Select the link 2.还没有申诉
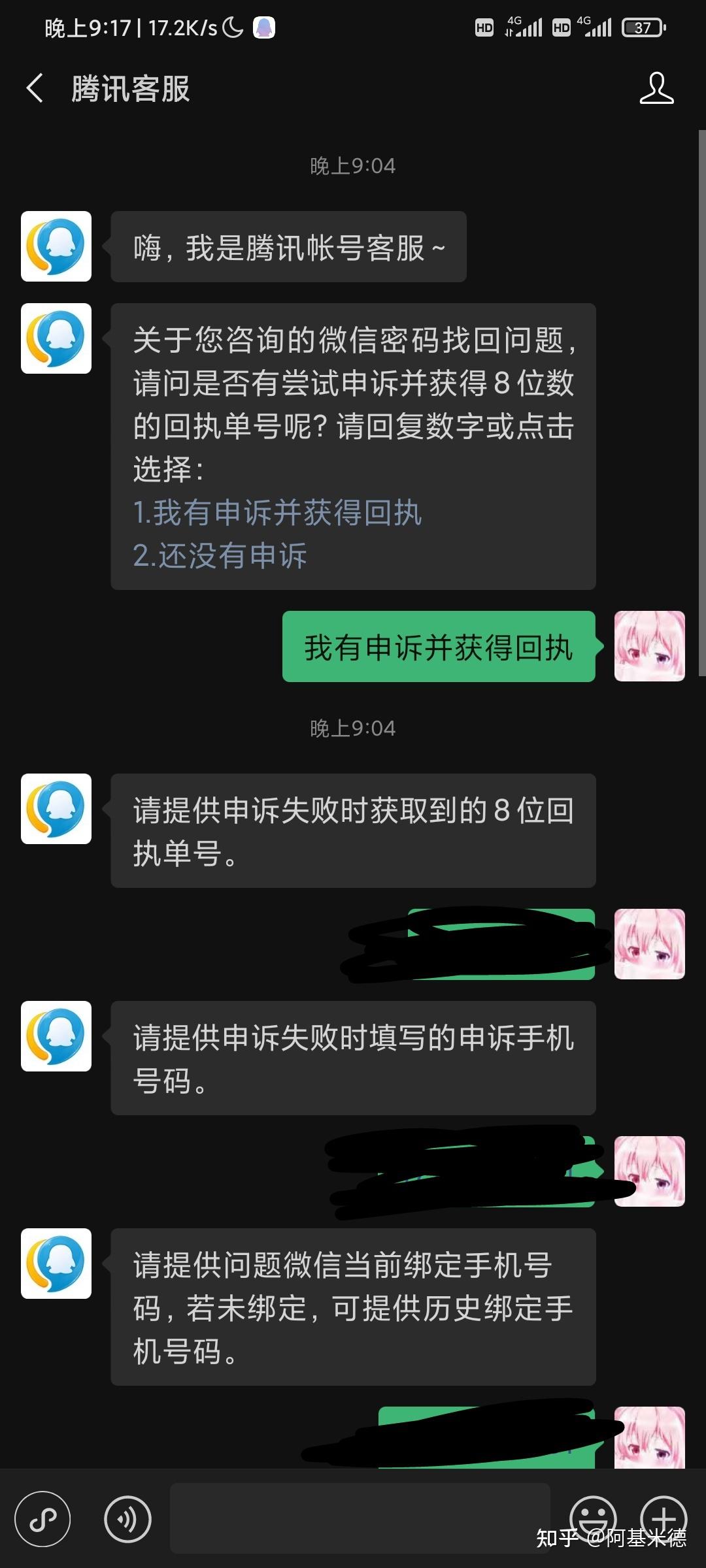Screen dimensions: 706x1568 pos(220,555)
